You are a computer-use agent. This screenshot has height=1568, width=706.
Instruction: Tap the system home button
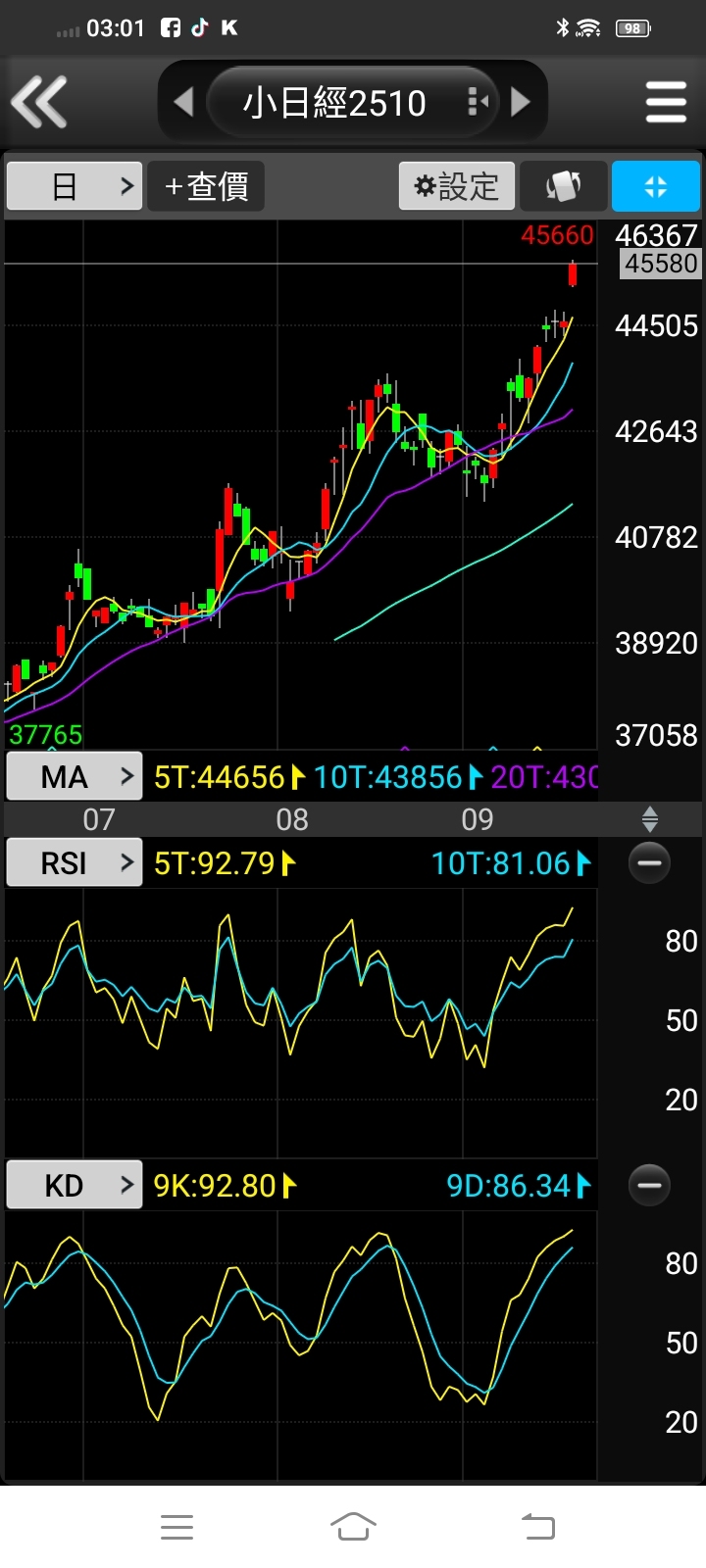pyautogui.click(x=353, y=1526)
